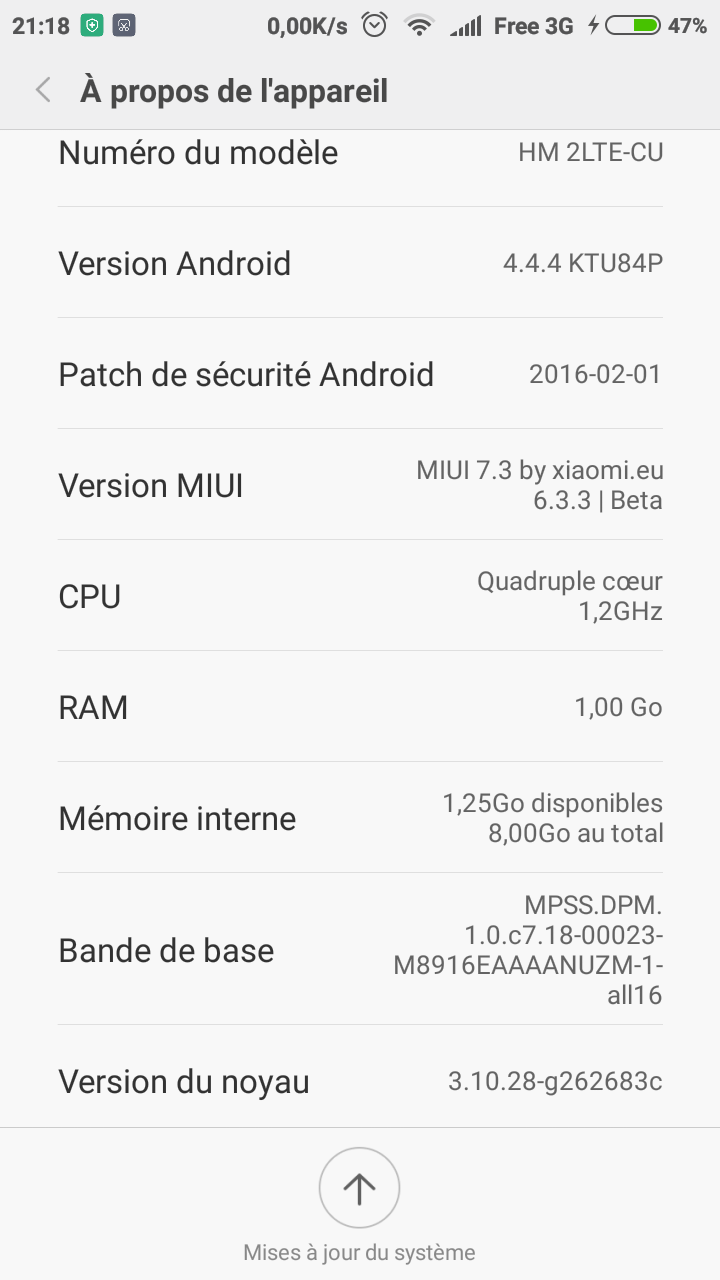Tap the Patch de sécurité Android row
The image size is (720, 1280).
[360, 374]
